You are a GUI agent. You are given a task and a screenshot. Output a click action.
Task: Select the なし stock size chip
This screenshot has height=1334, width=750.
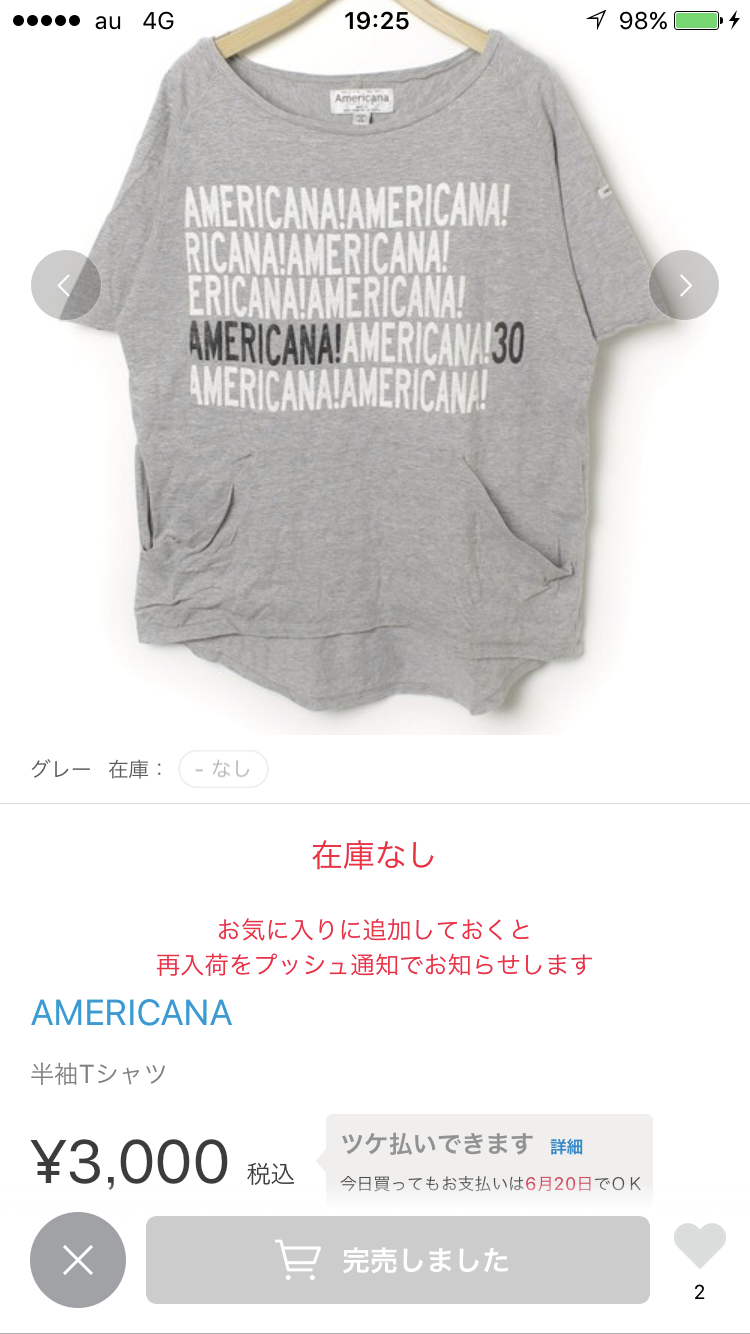pyautogui.click(x=223, y=770)
